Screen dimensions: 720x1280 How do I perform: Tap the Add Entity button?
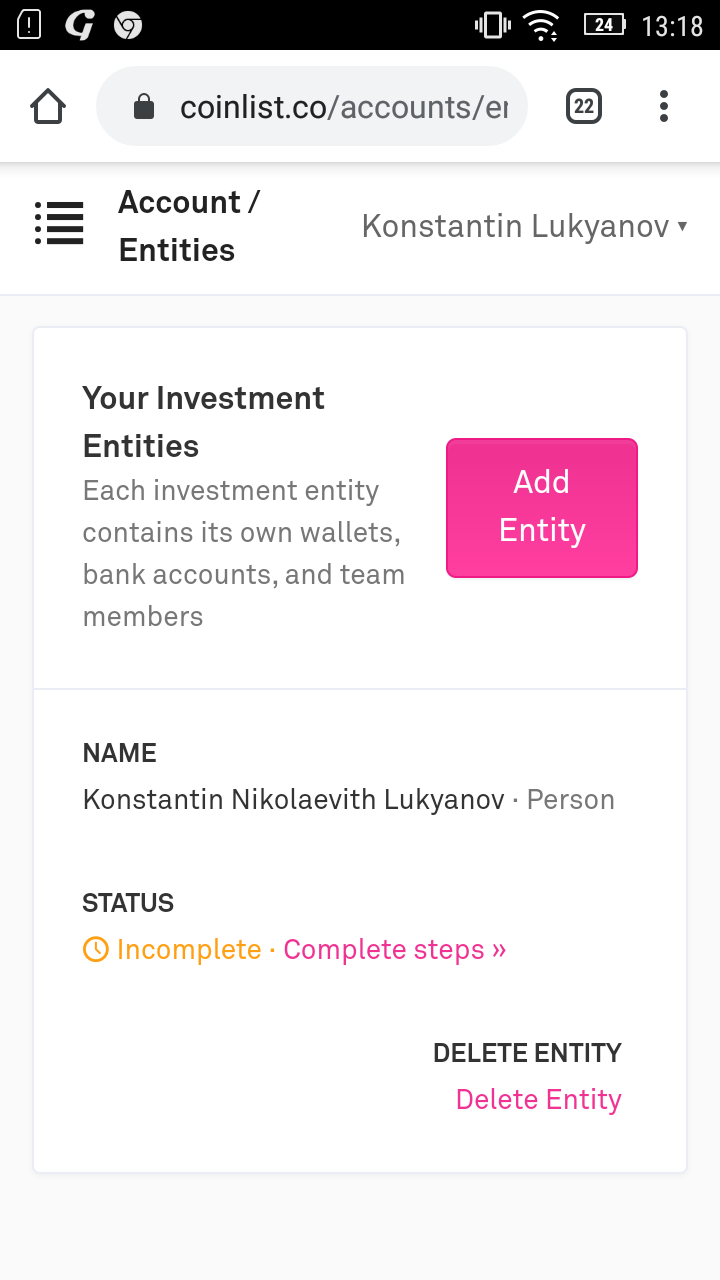[542, 508]
